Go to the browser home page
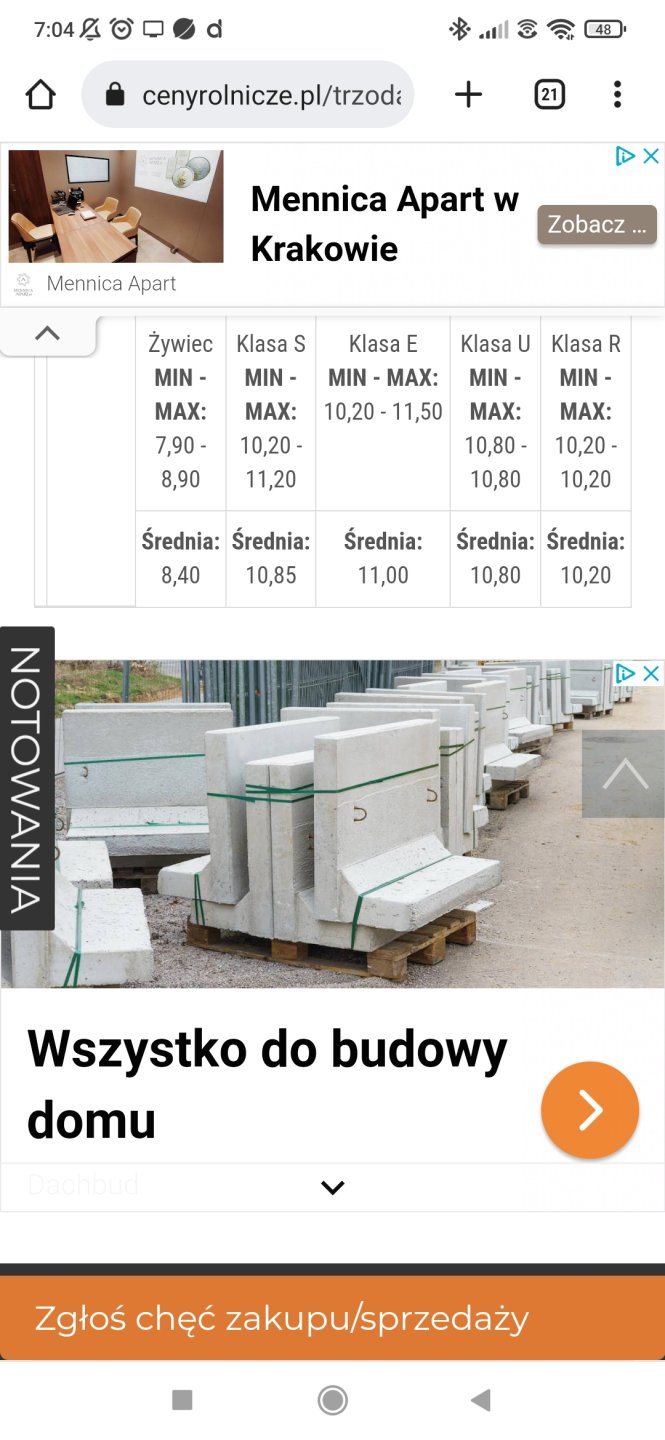The height and width of the screenshot is (1440, 665). point(40,95)
